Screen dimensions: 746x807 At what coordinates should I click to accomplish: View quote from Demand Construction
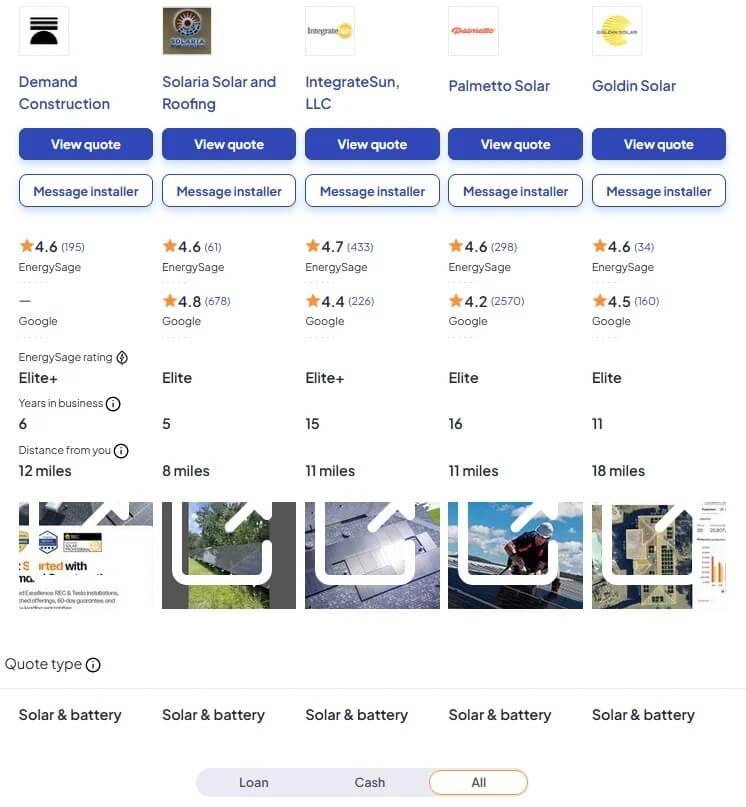[x=86, y=144]
